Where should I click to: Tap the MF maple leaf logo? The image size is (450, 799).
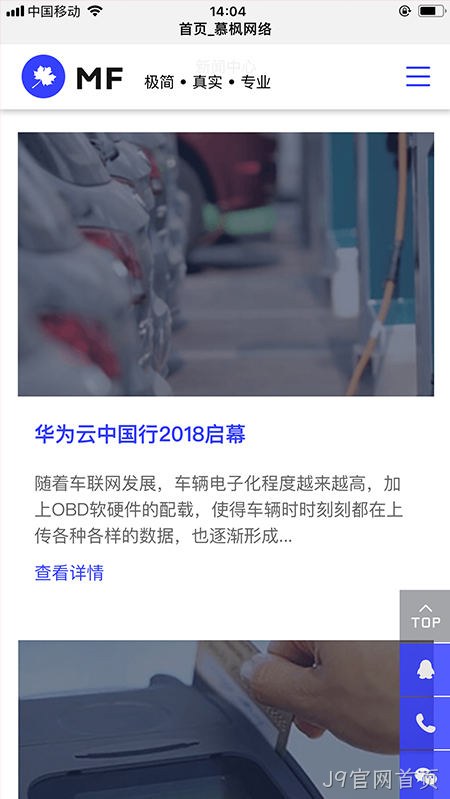[43, 76]
